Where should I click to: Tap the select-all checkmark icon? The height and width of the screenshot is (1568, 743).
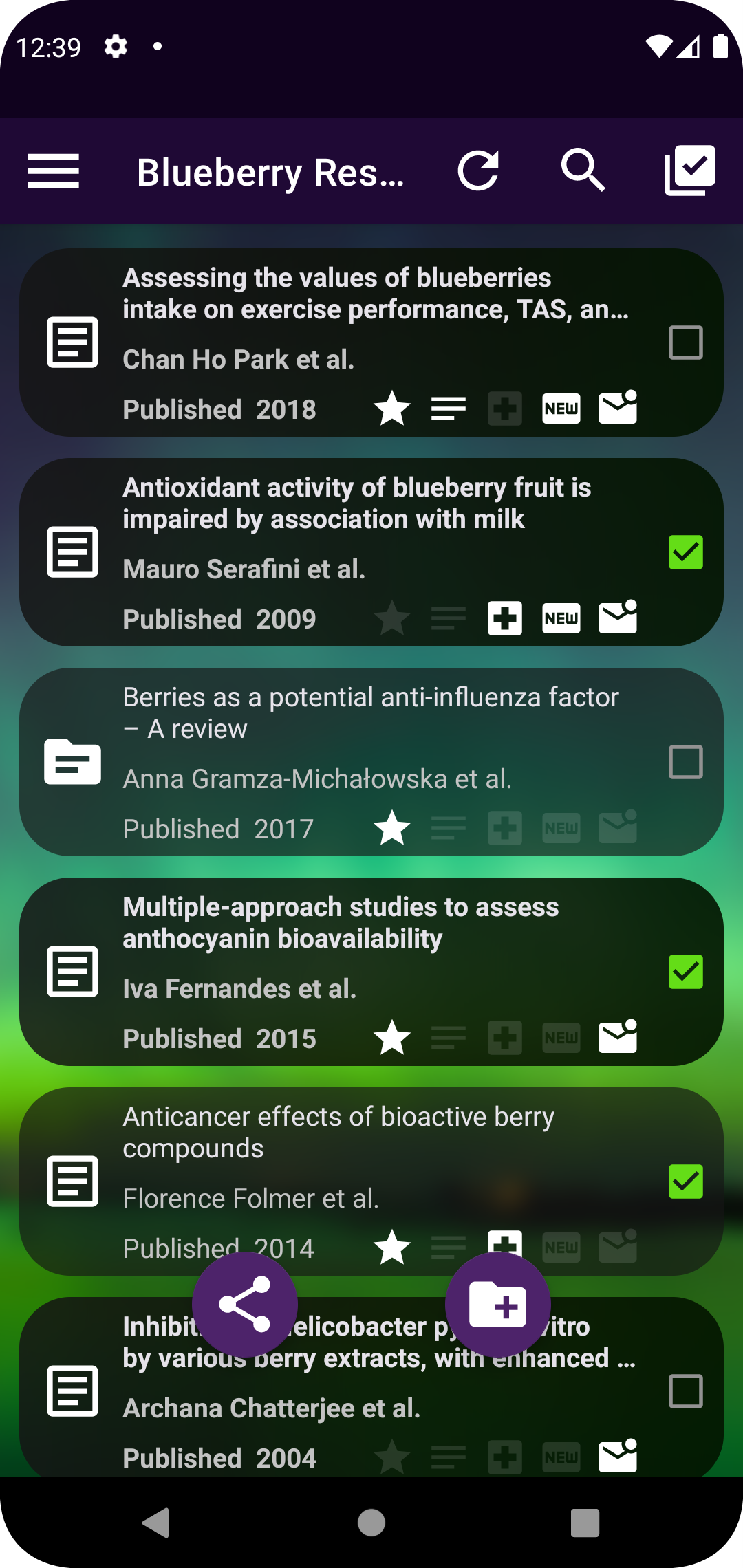click(x=690, y=171)
